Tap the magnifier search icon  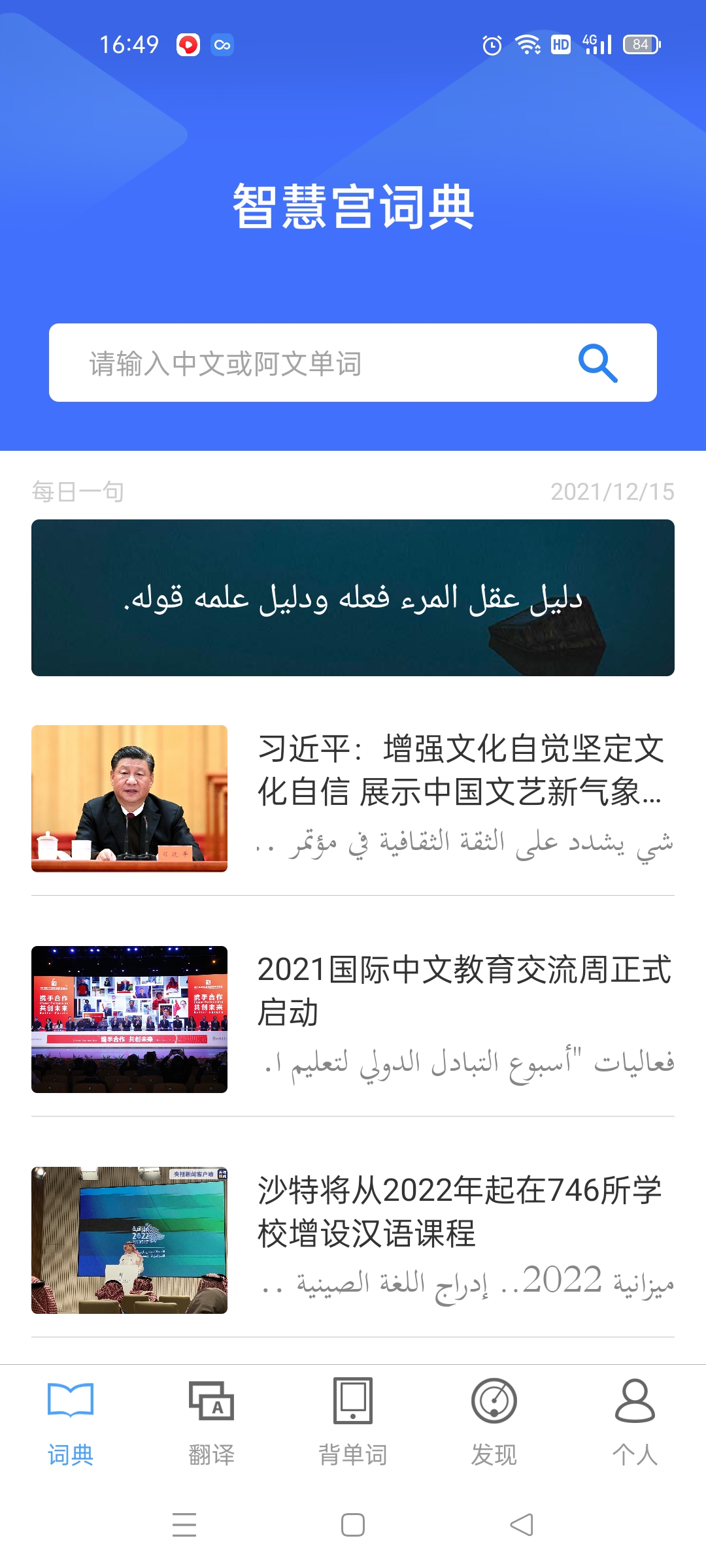point(597,363)
